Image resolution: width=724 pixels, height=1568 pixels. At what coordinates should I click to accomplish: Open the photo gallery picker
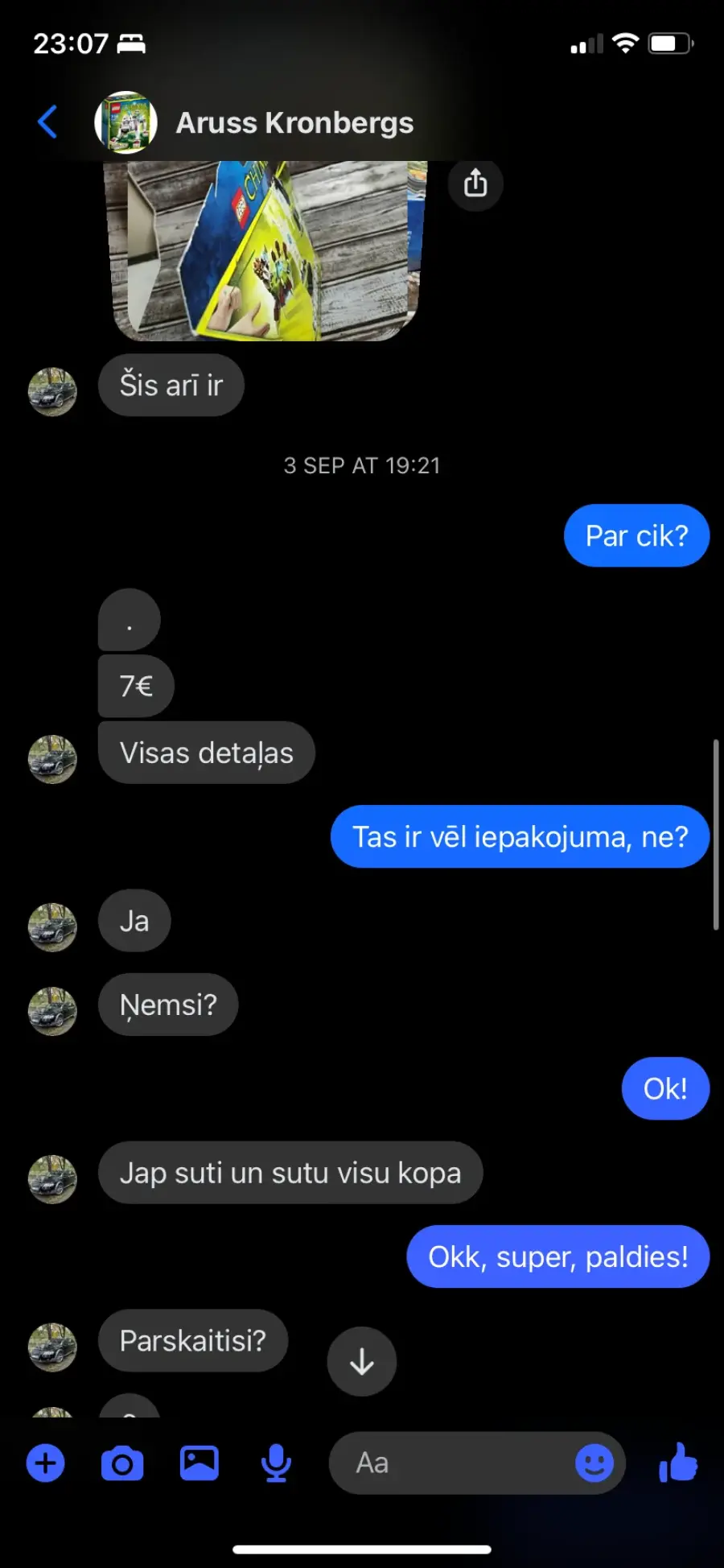(x=199, y=1463)
